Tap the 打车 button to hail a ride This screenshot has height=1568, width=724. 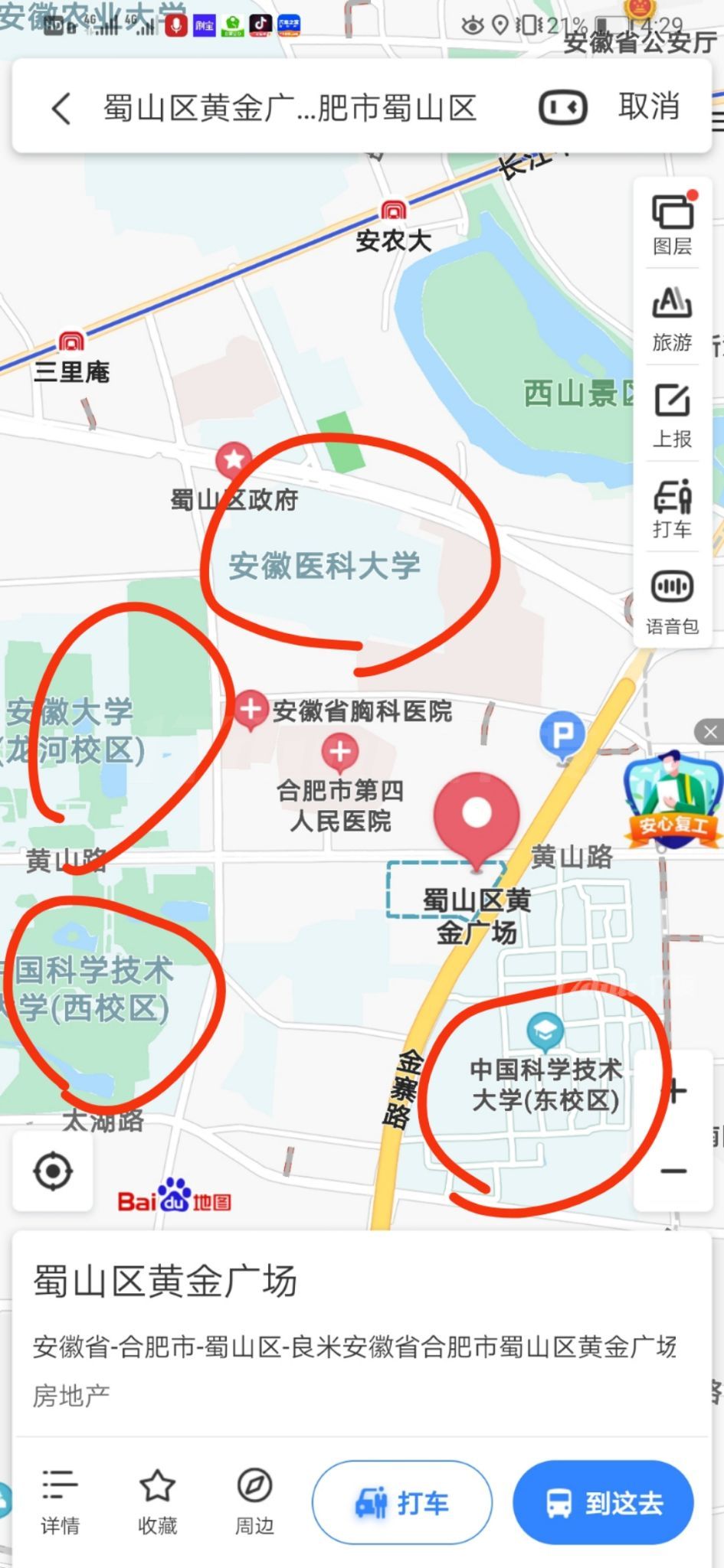coord(401,1503)
